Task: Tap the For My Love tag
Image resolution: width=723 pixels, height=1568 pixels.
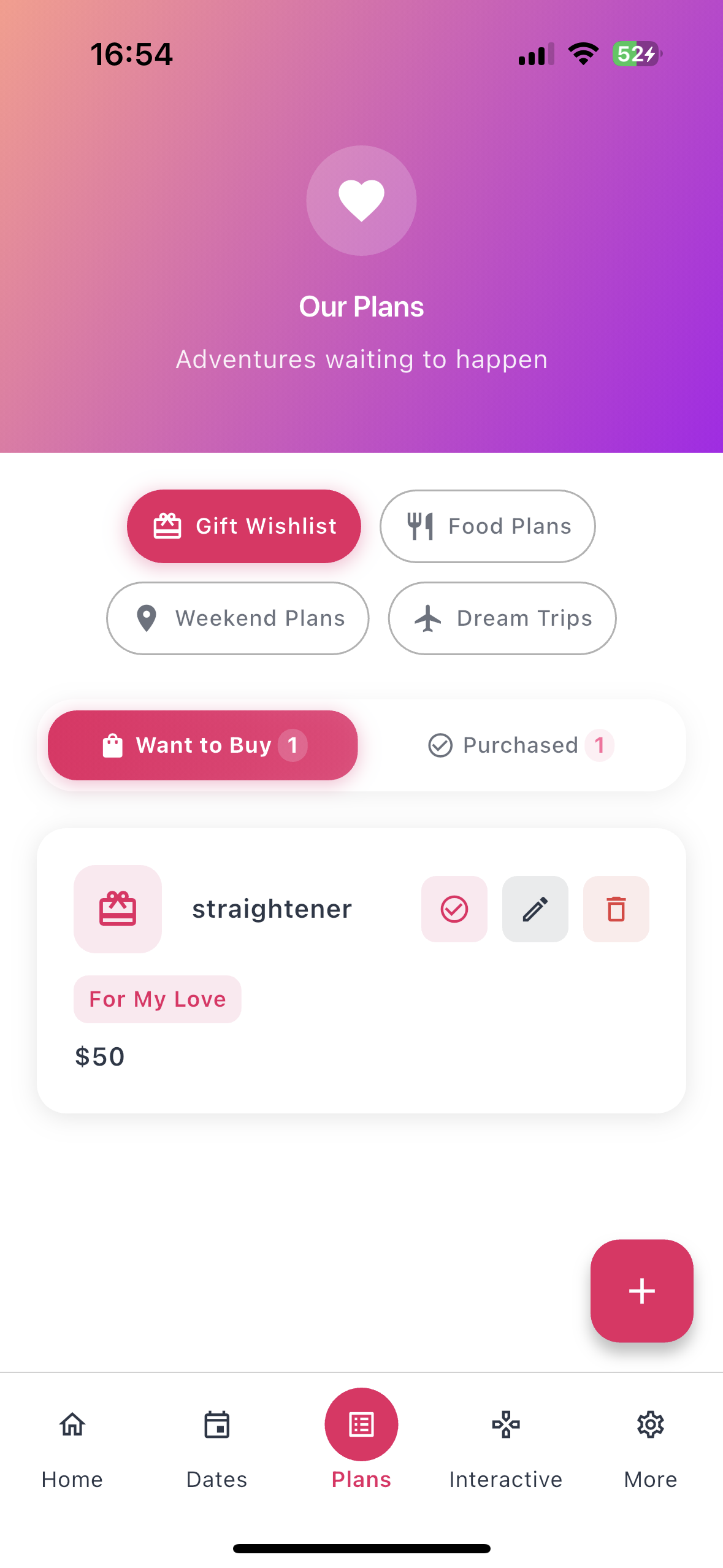Action: point(157,999)
